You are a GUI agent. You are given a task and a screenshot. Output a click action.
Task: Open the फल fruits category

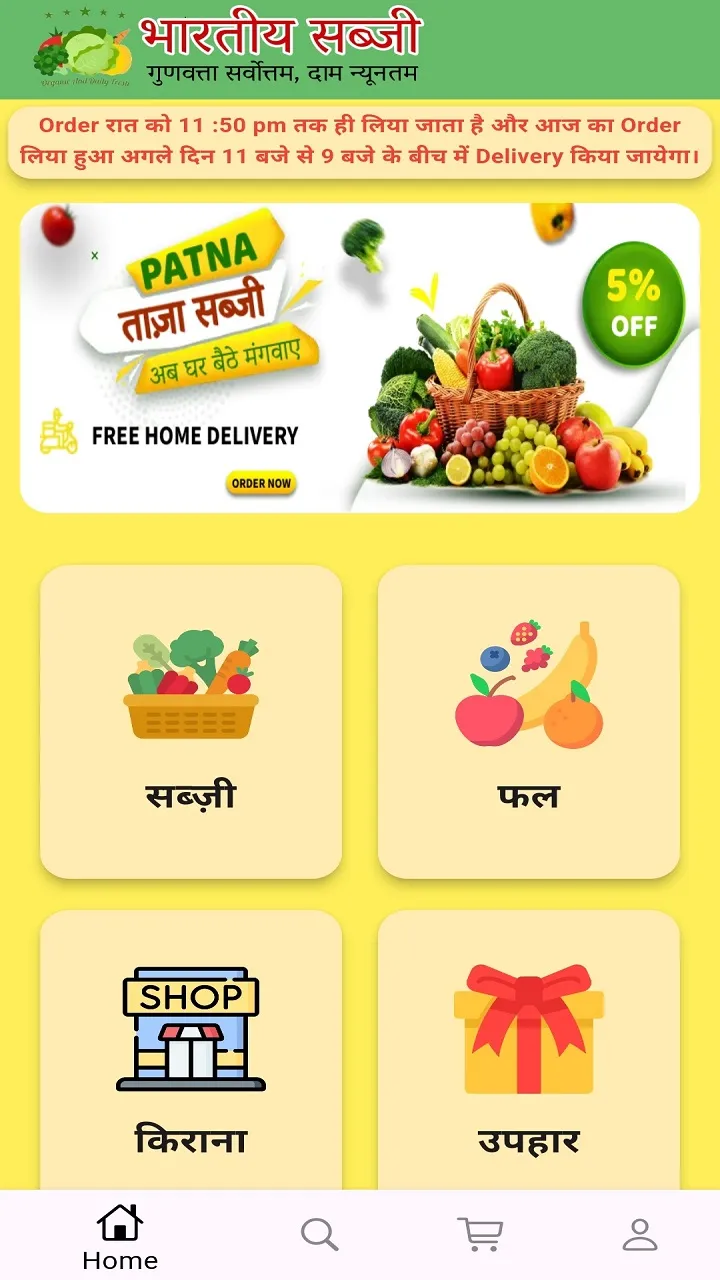[528, 721]
